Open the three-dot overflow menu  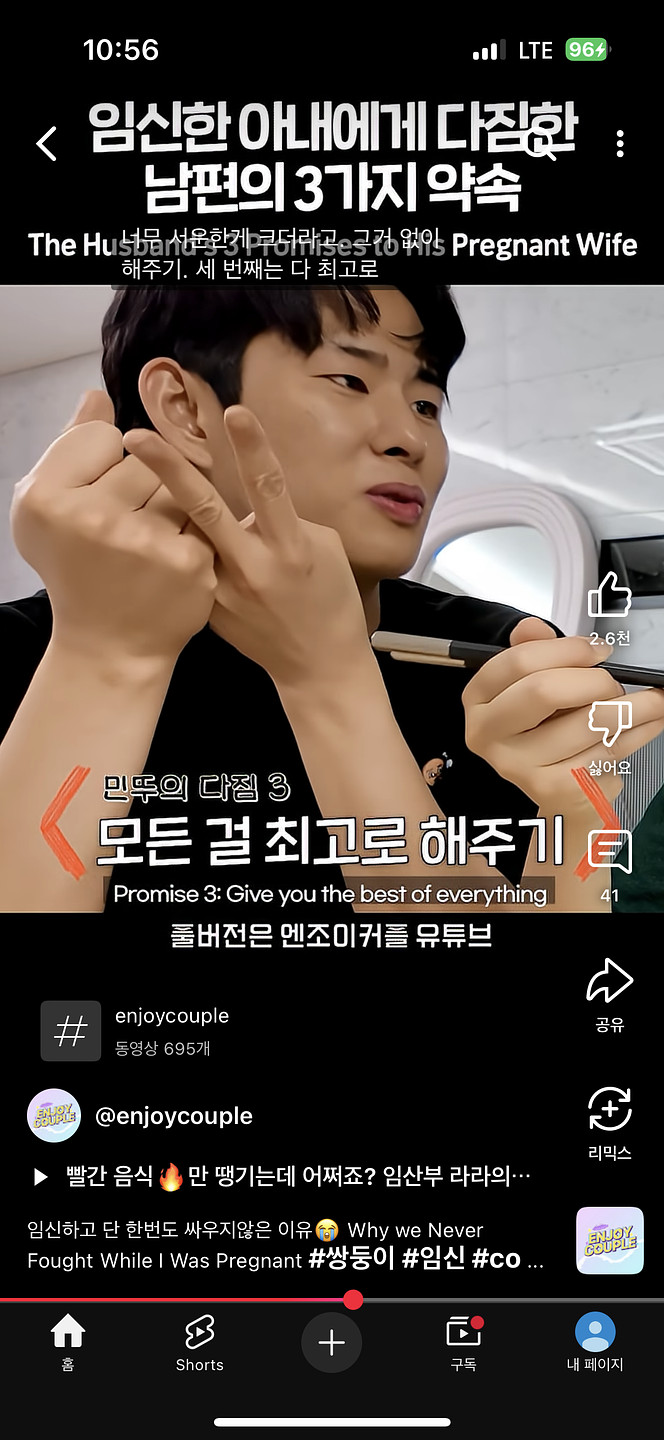pos(620,144)
